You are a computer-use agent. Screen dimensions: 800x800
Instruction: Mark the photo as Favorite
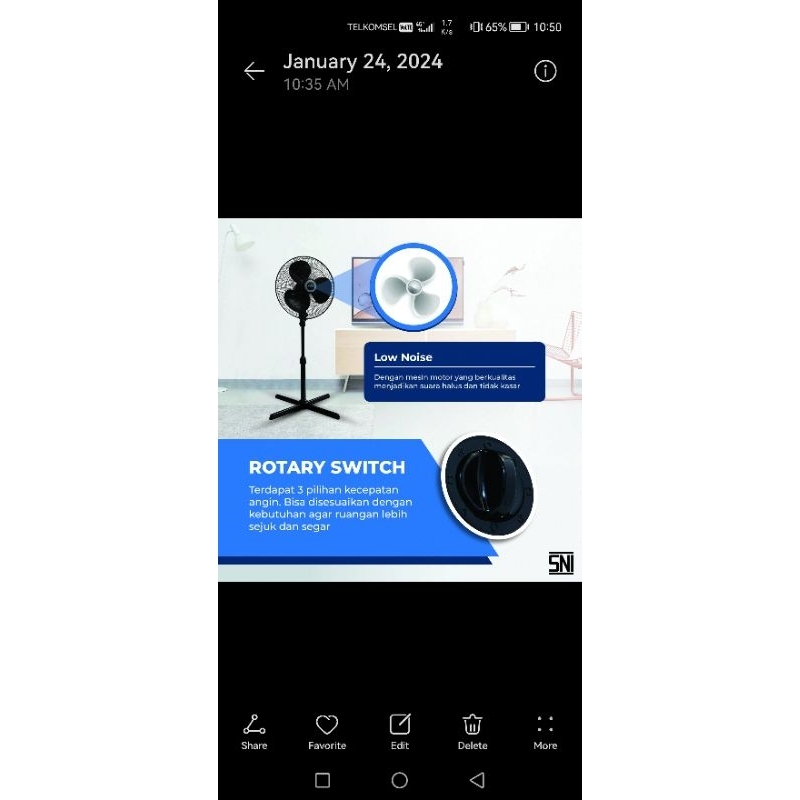coord(327,731)
